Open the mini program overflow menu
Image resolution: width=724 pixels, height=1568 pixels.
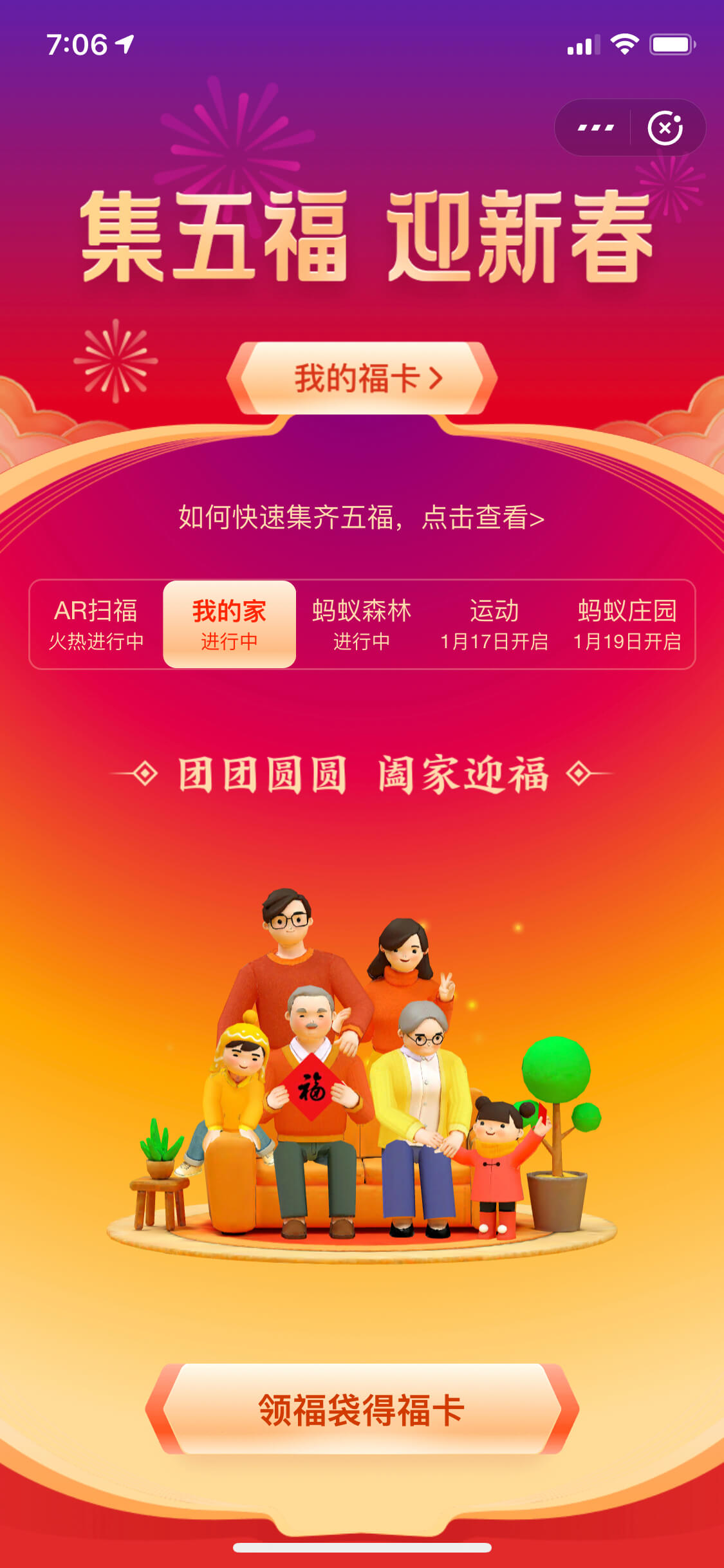point(595,127)
